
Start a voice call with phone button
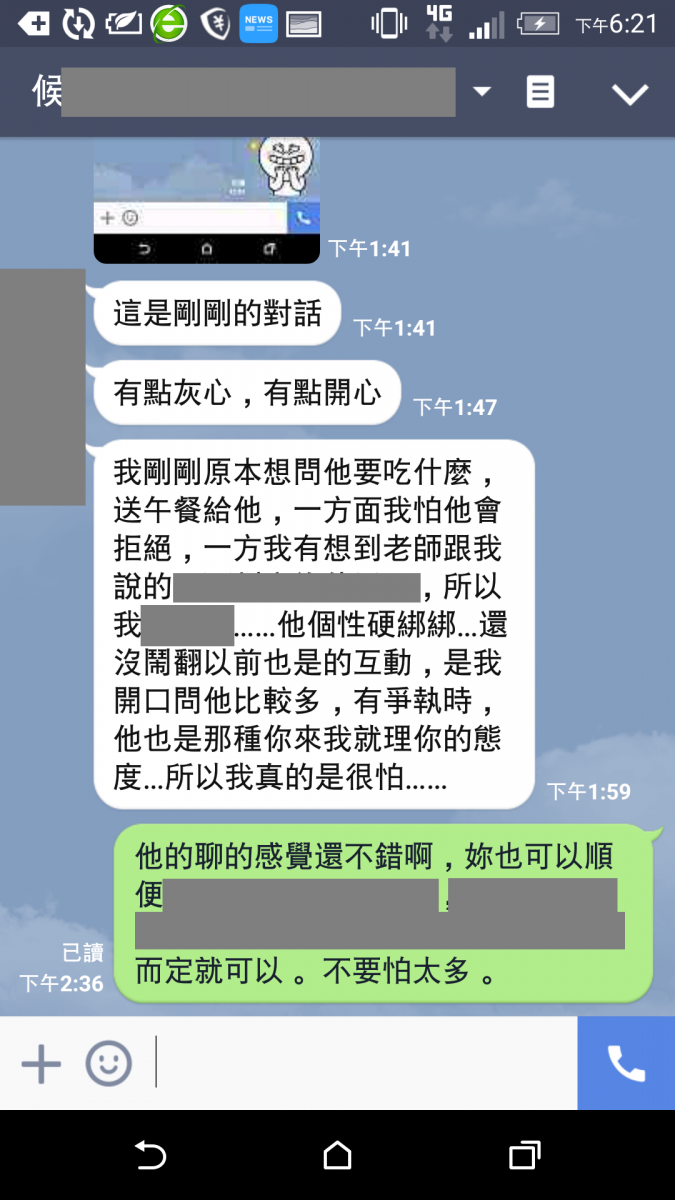[x=626, y=1064]
